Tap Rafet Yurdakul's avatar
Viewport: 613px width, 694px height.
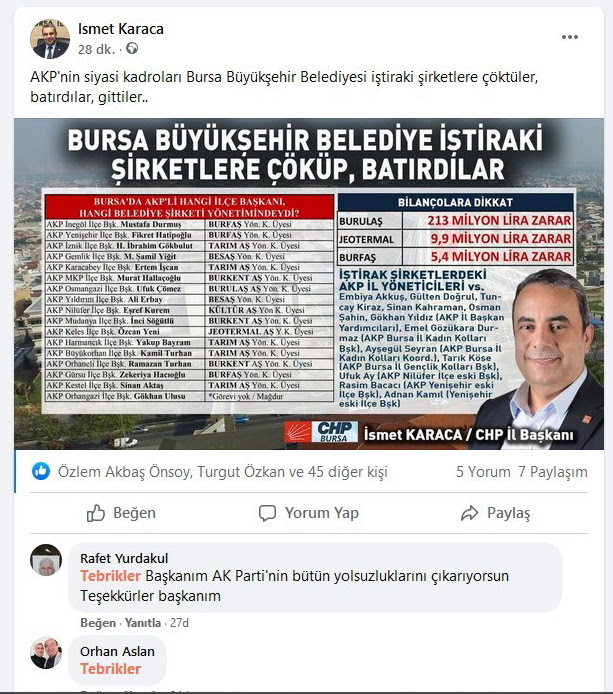point(46,560)
